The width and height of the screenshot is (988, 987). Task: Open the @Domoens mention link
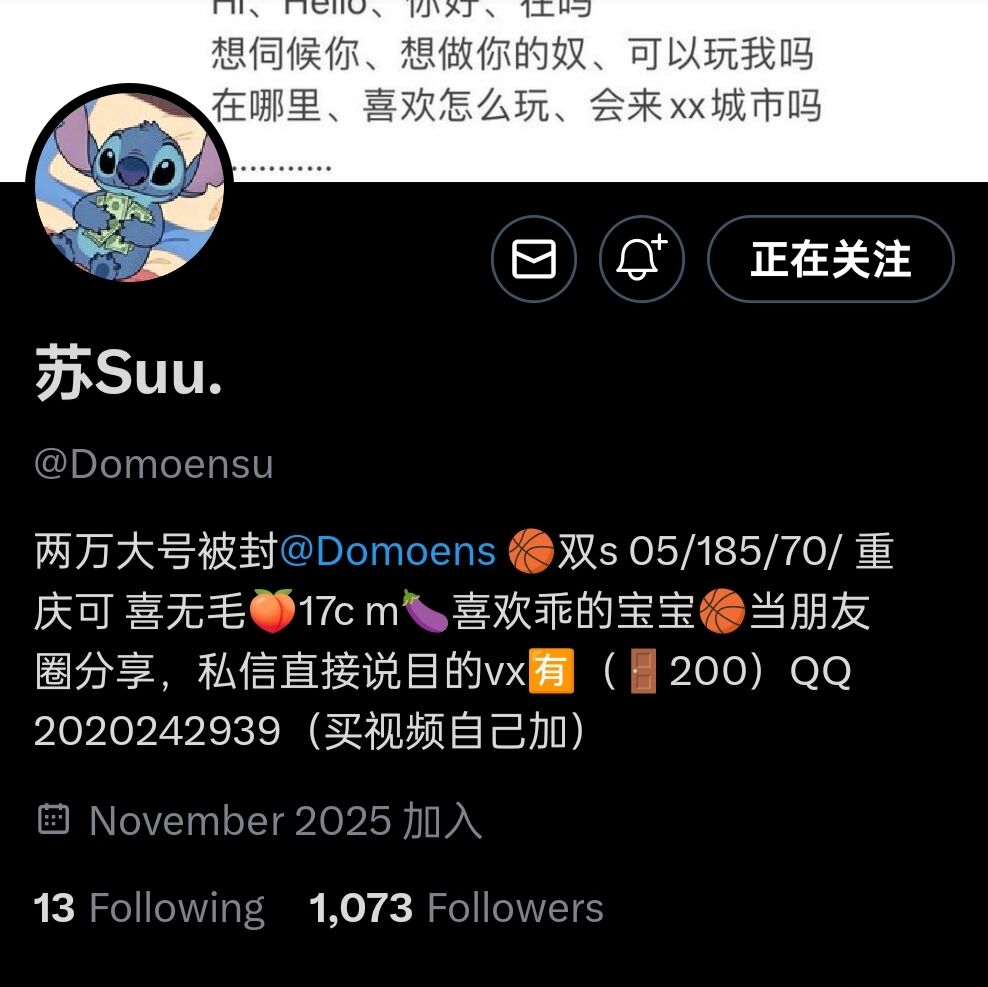pyautogui.click(x=388, y=552)
